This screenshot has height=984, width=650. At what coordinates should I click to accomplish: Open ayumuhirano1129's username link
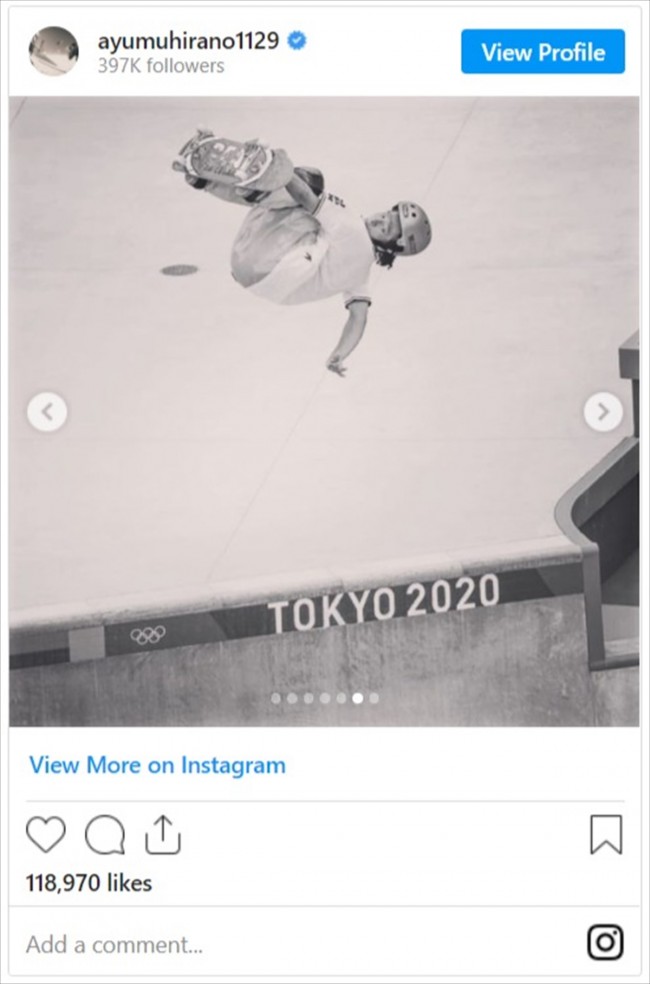pos(188,41)
